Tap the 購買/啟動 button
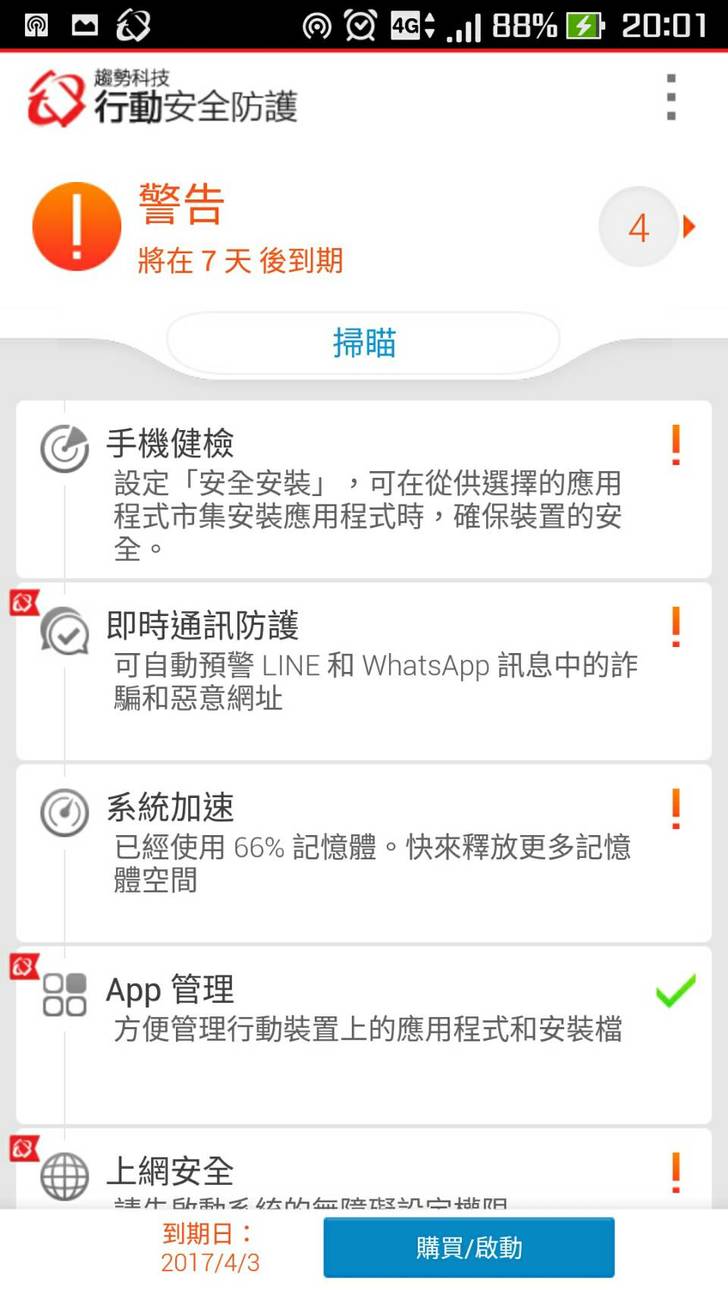The width and height of the screenshot is (728, 1294). click(x=468, y=1247)
